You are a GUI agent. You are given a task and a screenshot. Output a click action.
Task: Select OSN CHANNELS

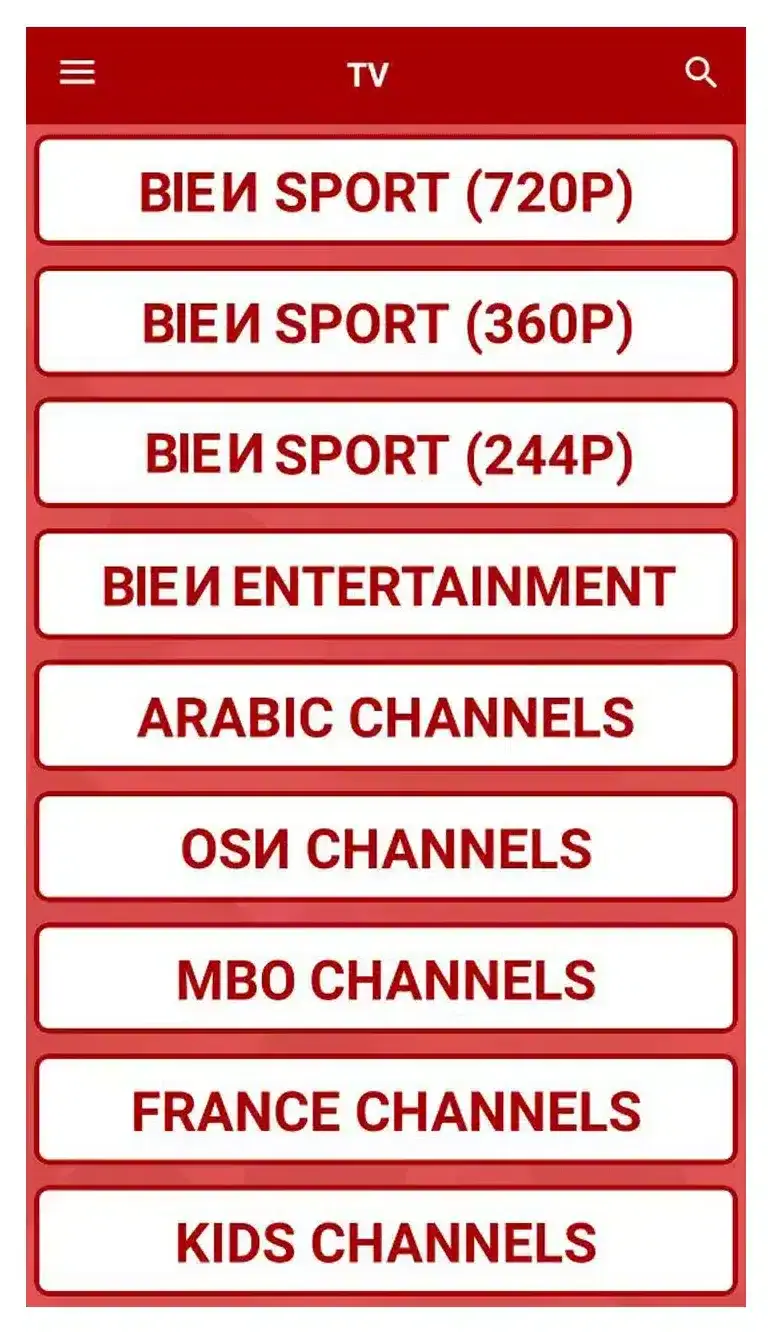coord(384,847)
